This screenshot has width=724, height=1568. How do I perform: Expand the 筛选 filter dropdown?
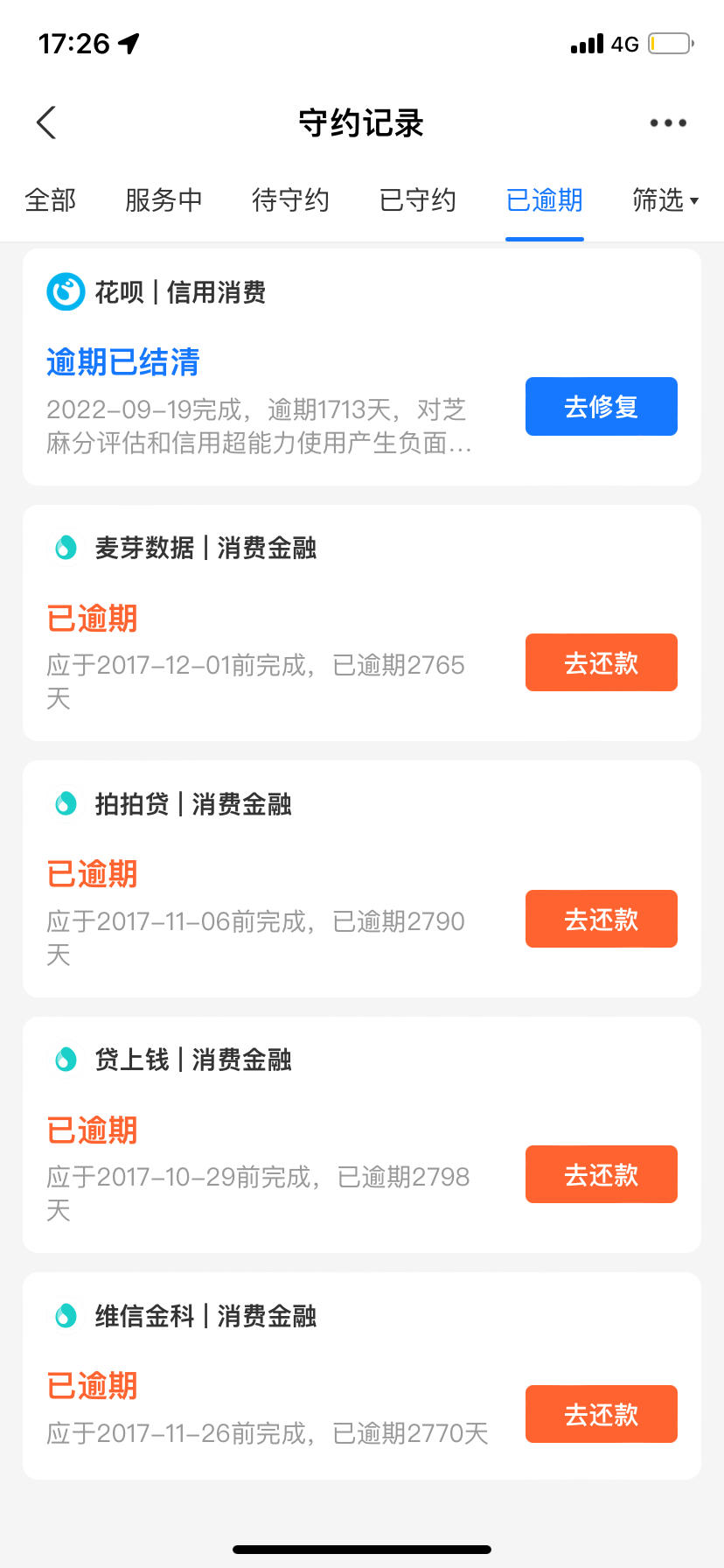[665, 200]
